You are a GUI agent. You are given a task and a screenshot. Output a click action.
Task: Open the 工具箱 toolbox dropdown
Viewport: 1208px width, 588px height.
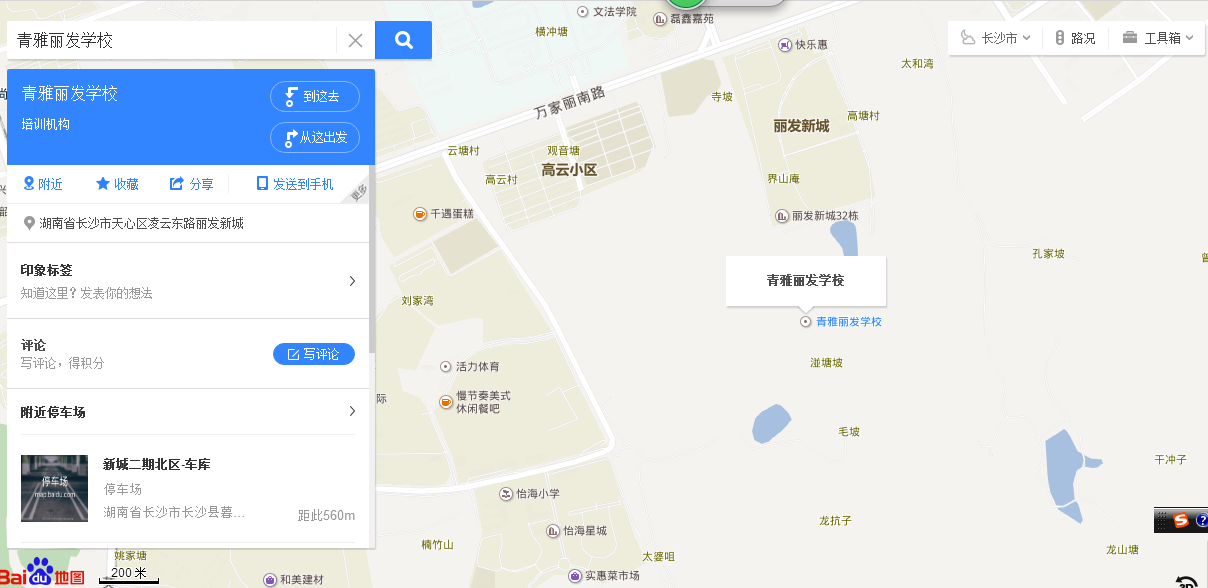[x=1157, y=38]
